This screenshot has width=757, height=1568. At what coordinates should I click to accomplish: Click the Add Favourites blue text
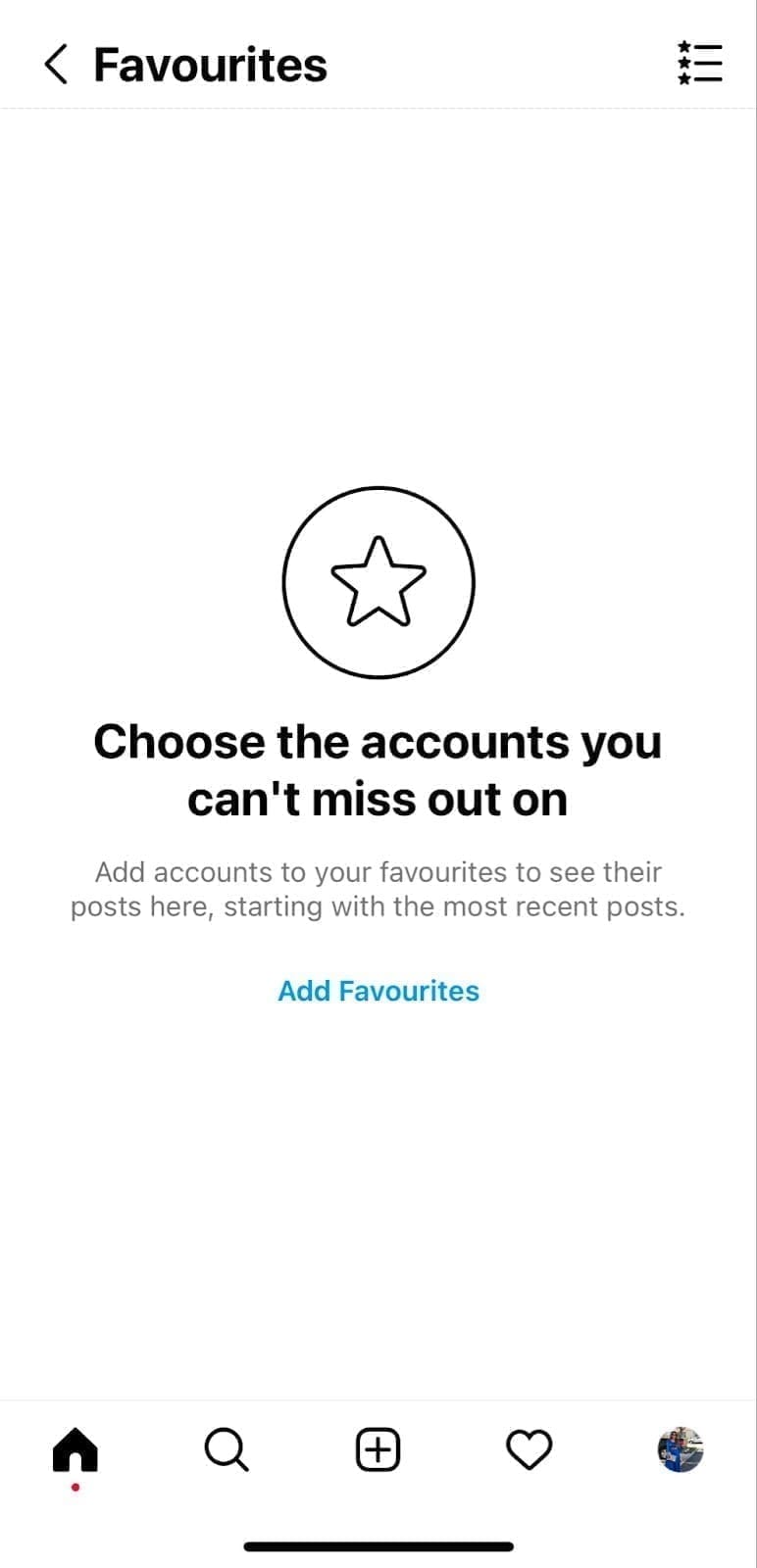tap(378, 991)
